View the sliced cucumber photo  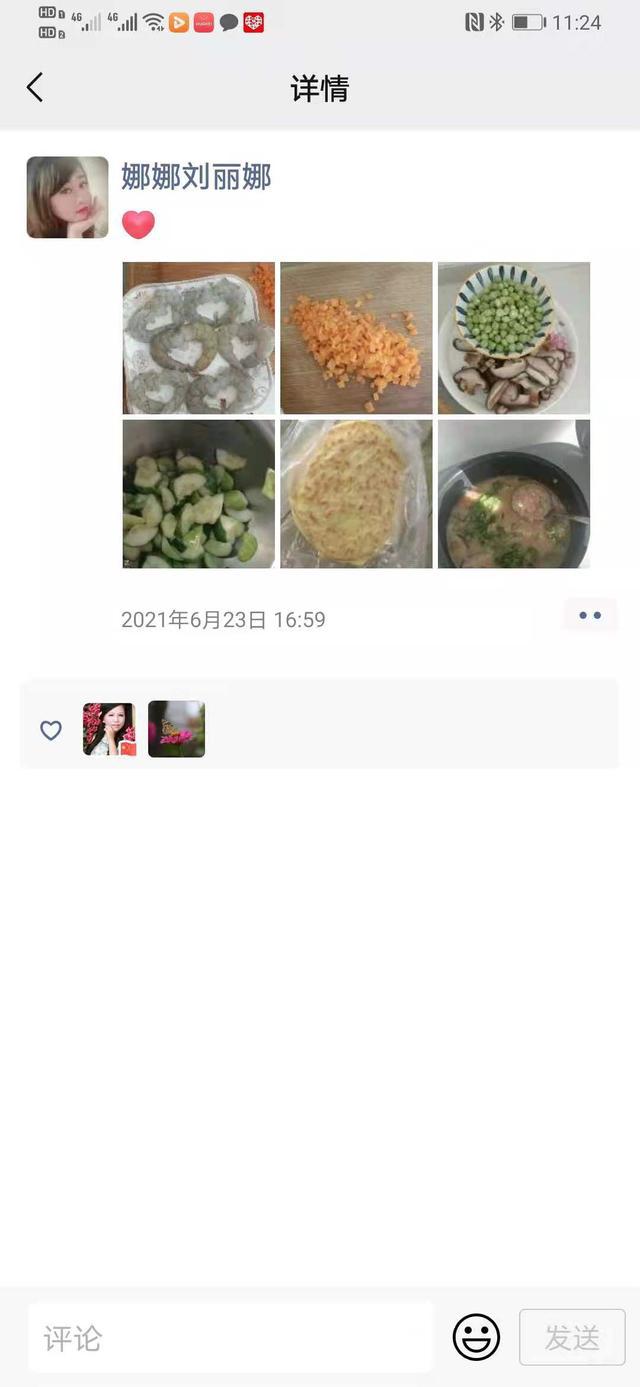199,494
